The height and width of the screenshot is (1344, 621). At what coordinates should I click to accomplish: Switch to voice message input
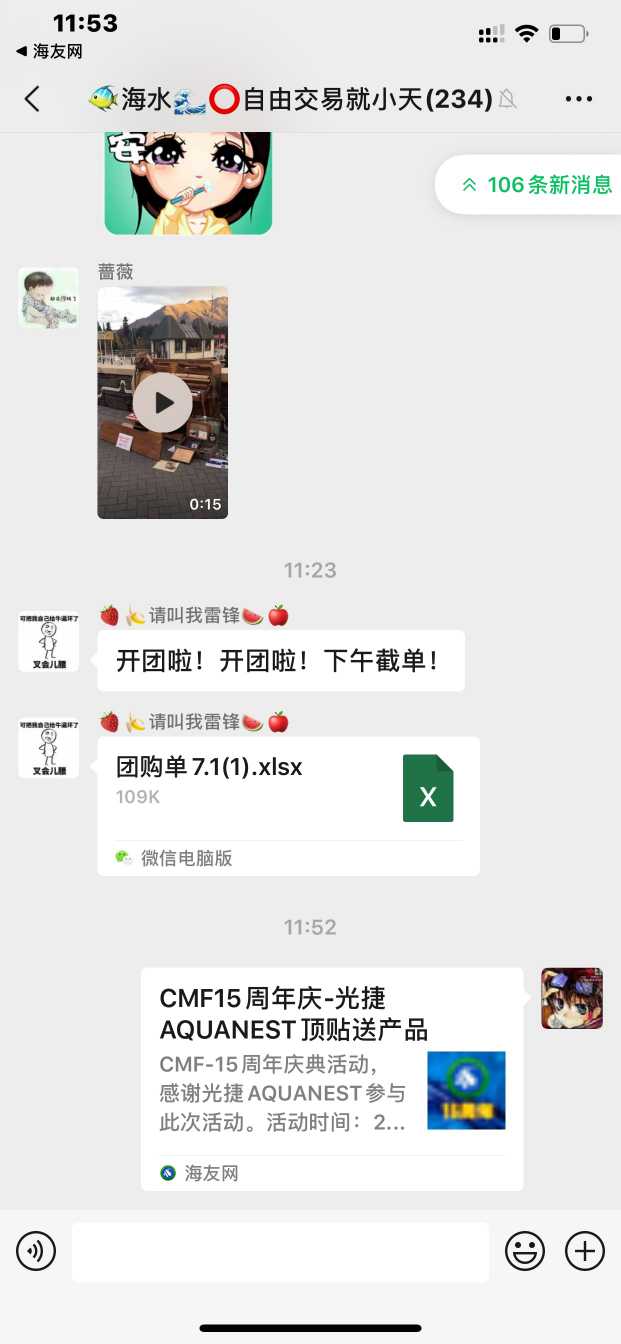(36, 1251)
